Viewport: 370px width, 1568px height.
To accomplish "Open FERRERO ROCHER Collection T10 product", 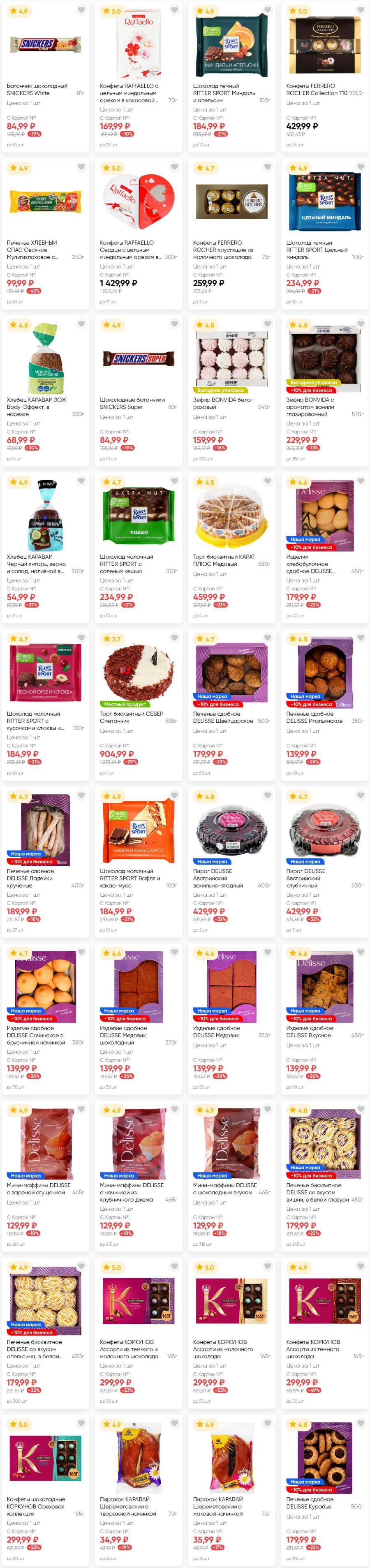I will [324, 46].
